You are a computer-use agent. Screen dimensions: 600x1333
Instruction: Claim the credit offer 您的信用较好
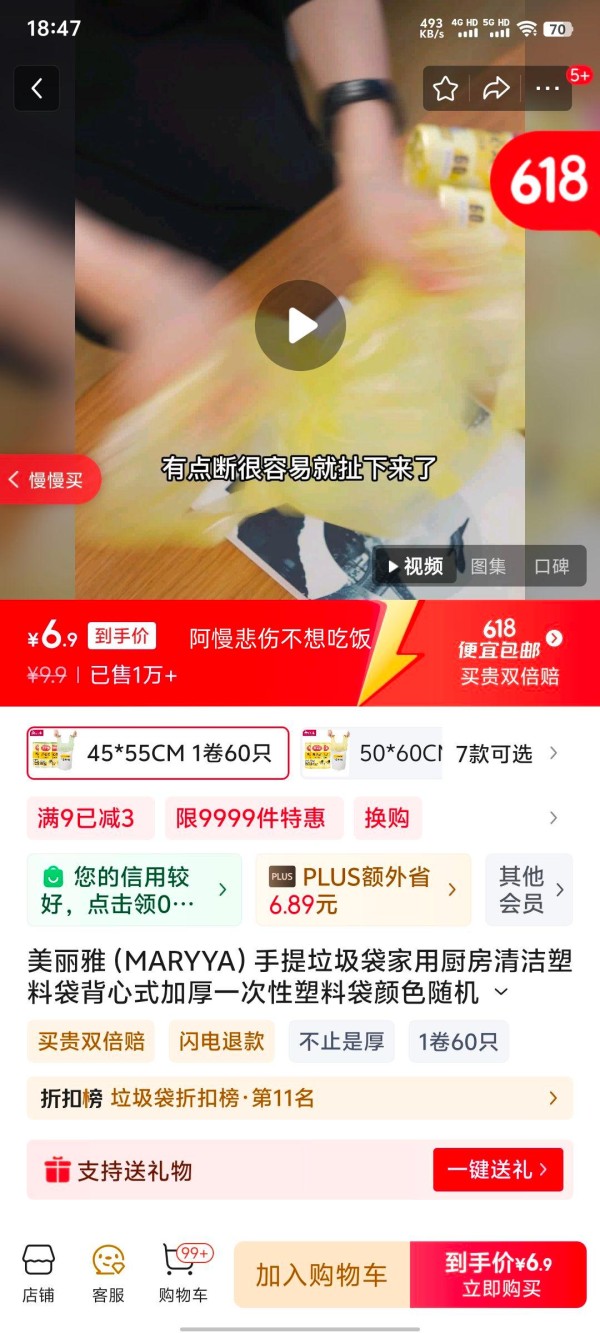coord(134,890)
